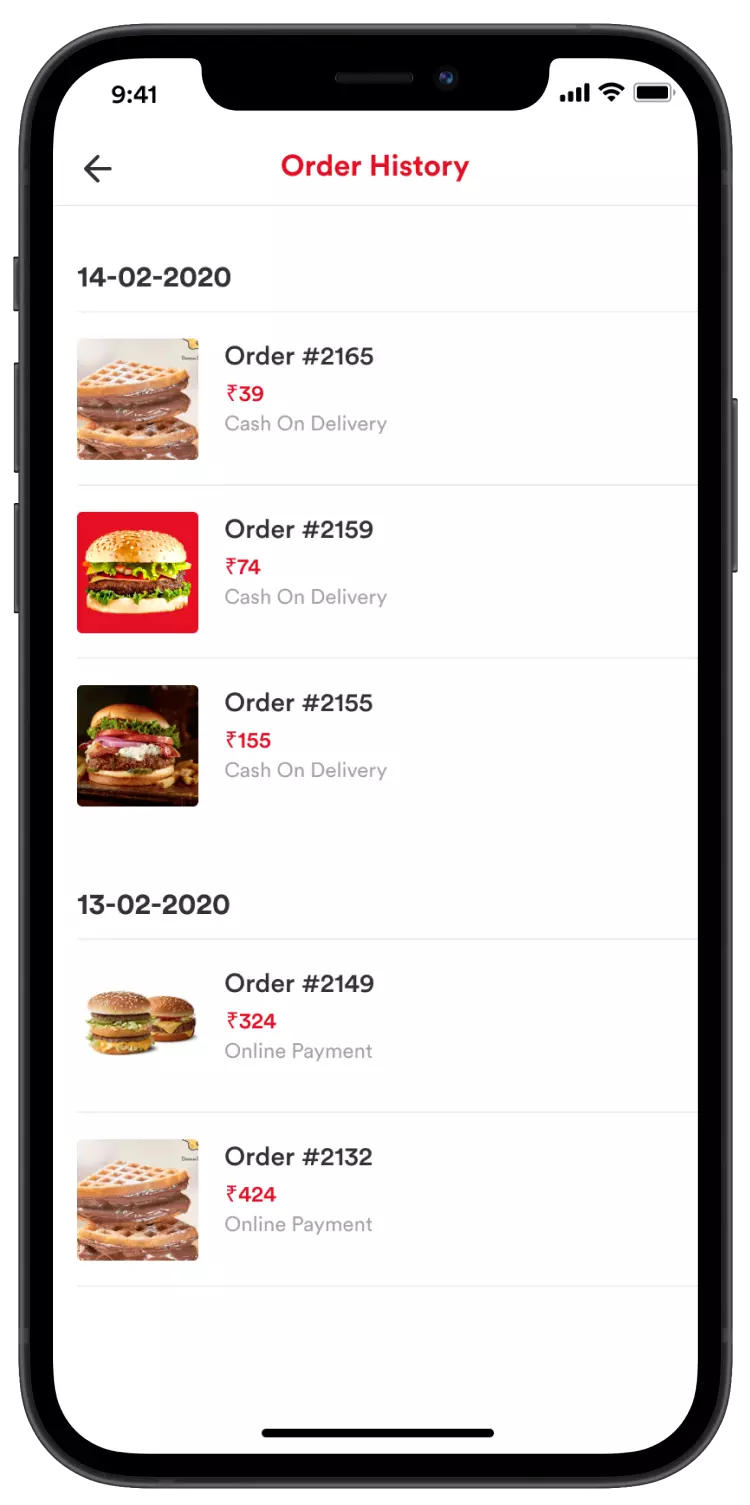The height and width of the screenshot is (1505, 750).
Task: Open Order #2132 for ₹424
Action: click(x=298, y=1157)
